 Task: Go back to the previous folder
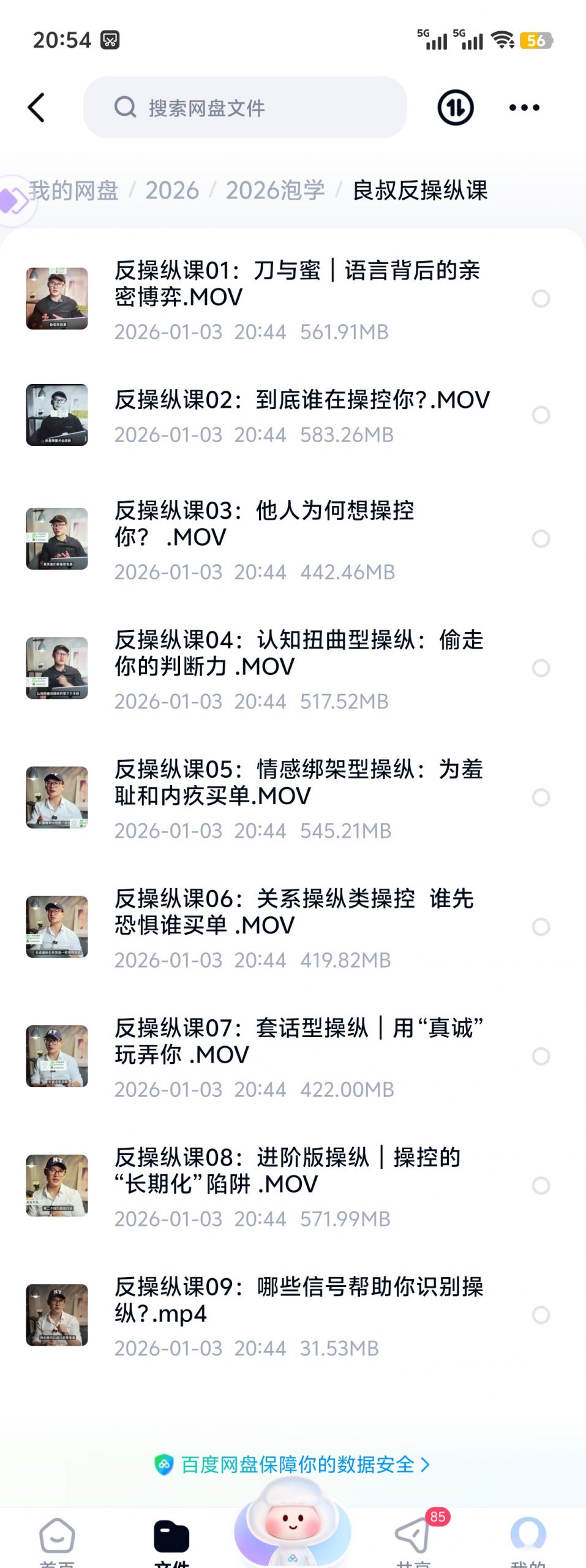click(x=37, y=108)
